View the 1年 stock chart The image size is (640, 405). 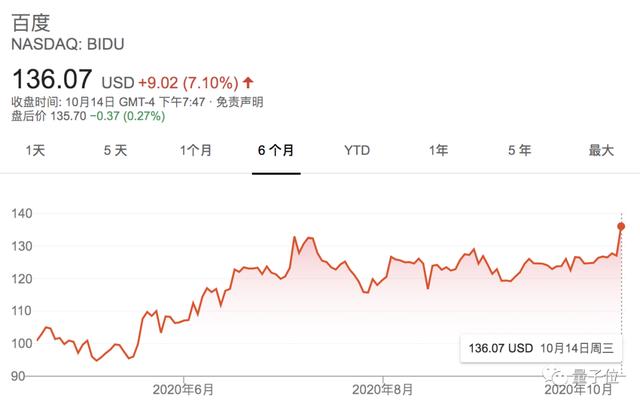coord(438,151)
